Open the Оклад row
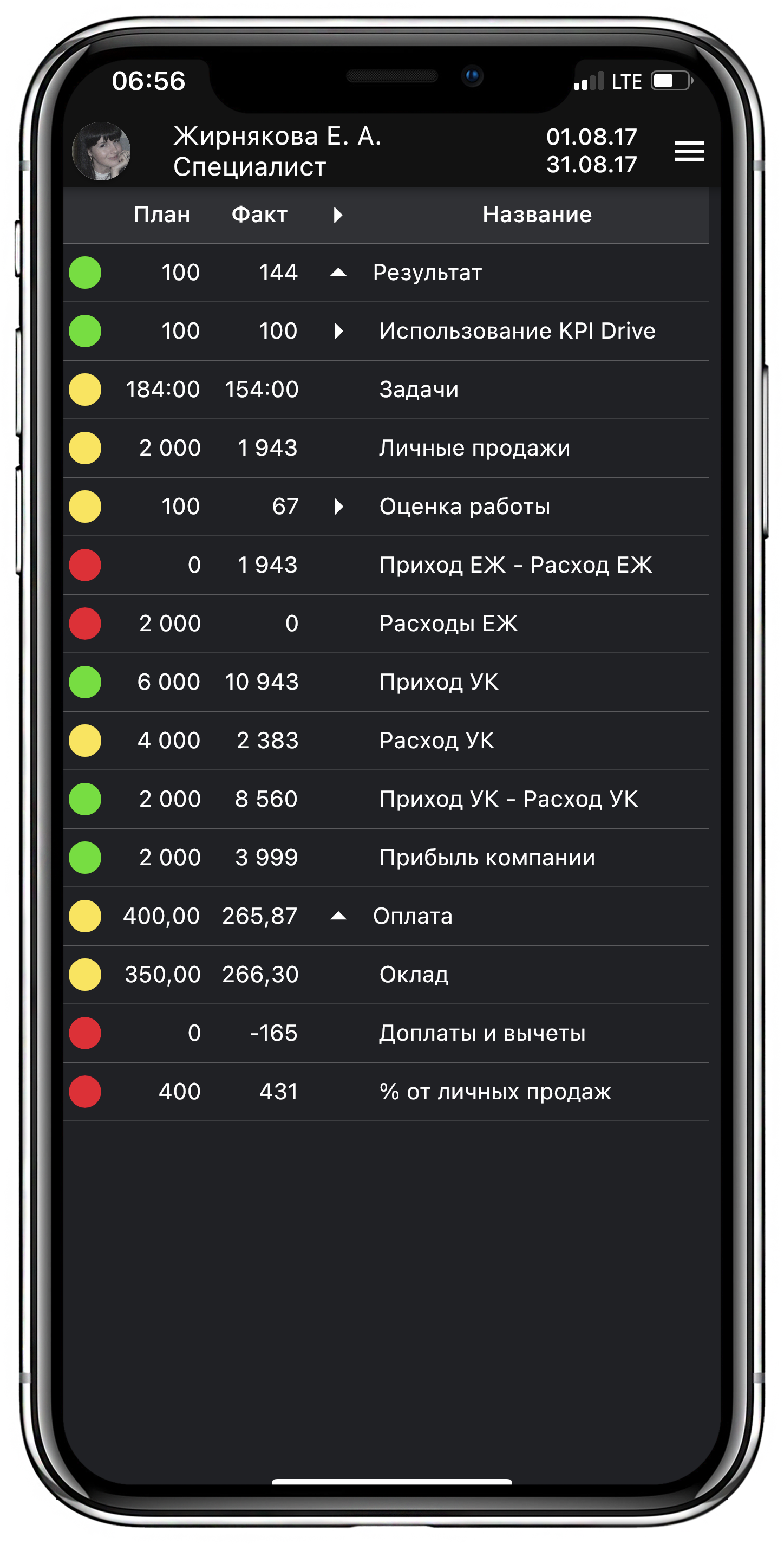The height and width of the screenshot is (1544, 784). click(x=386, y=975)
